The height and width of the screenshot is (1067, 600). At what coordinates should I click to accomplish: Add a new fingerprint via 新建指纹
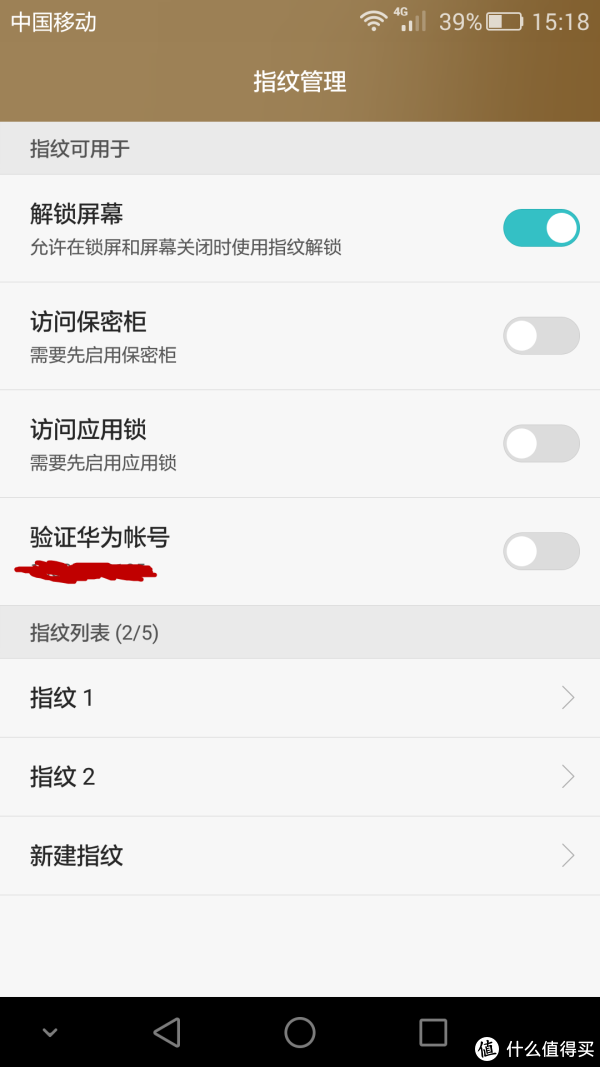coord(300,855)
